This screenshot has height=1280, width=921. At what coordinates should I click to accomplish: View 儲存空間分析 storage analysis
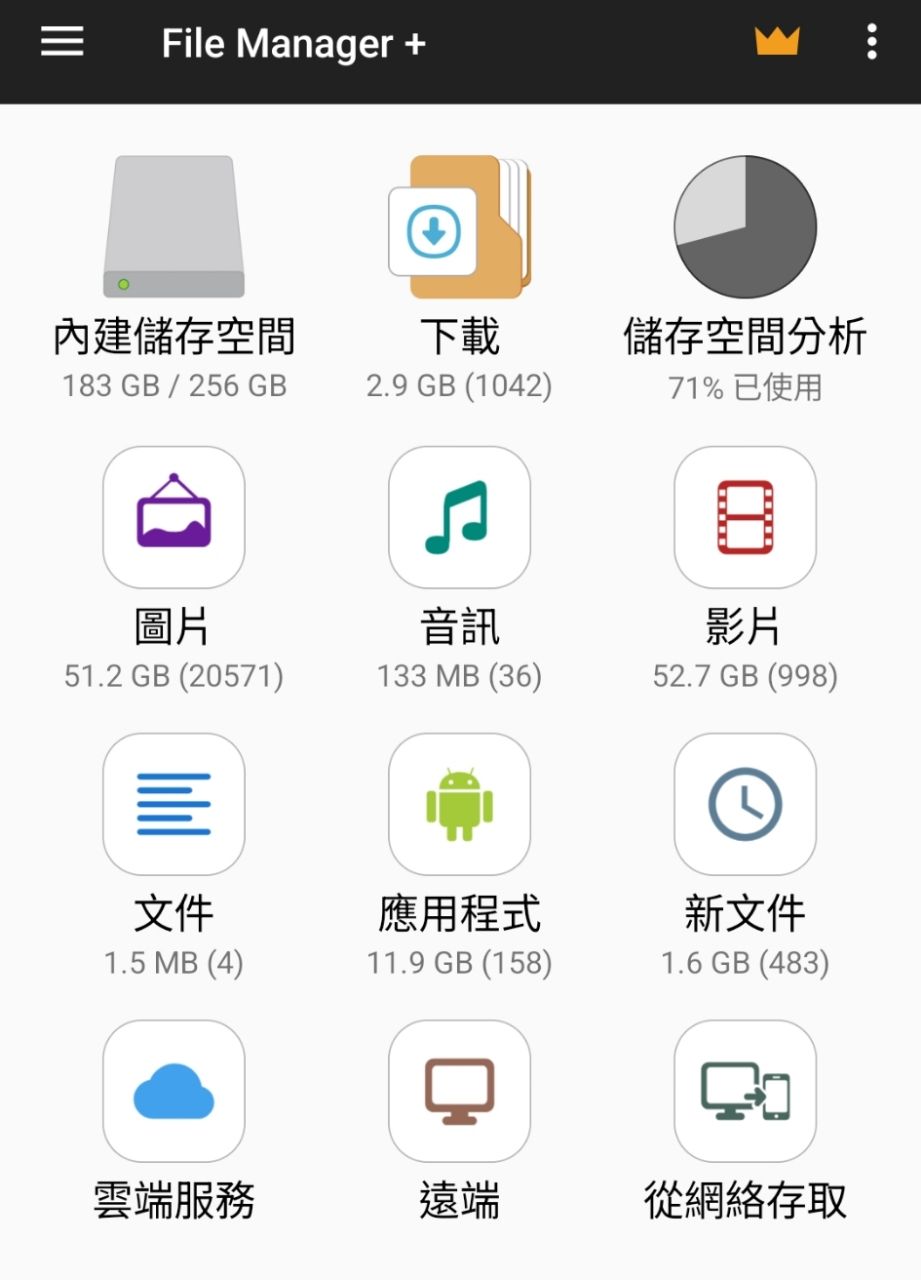click(x=745, y=228)
